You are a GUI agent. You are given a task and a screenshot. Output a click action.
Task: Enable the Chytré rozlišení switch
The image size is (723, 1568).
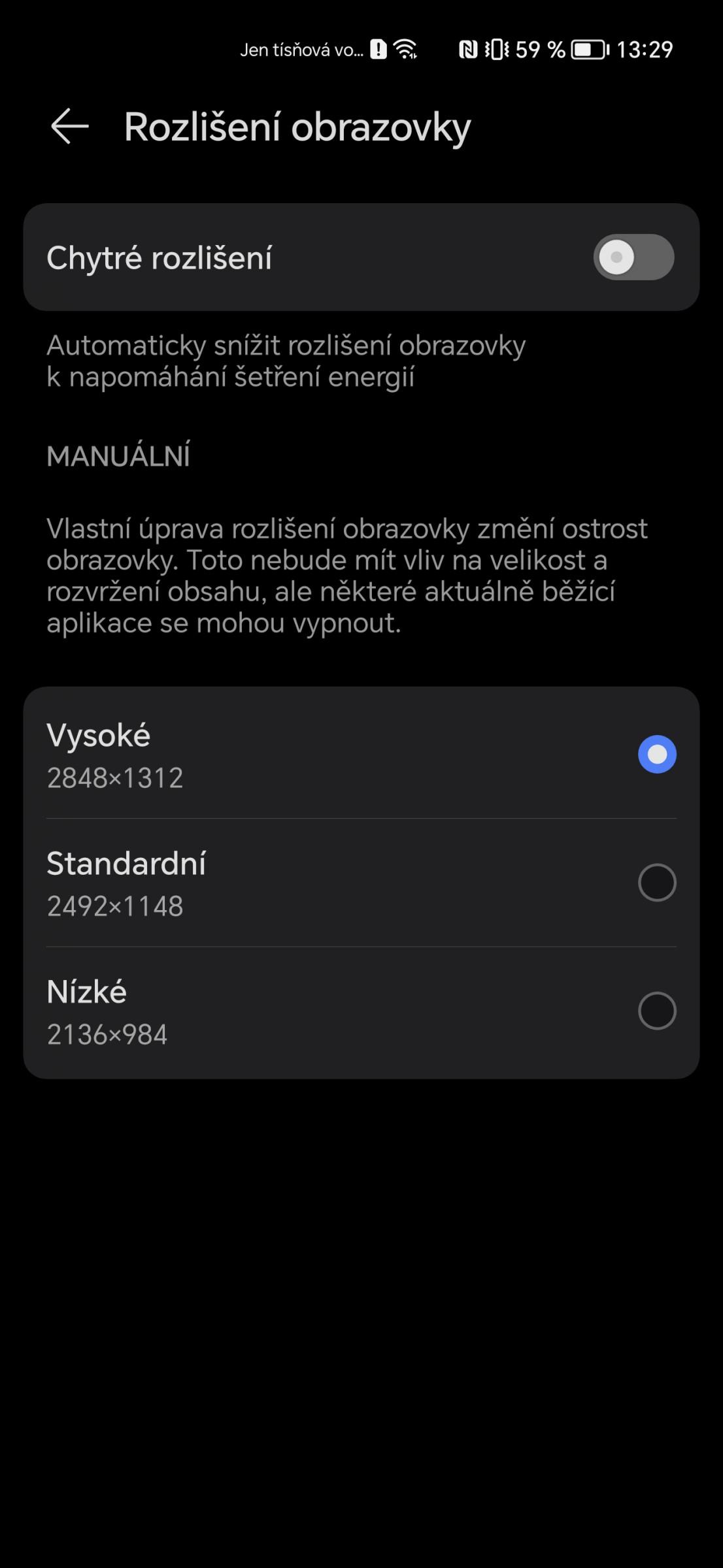pyautogui.click(x=633, y=257)
